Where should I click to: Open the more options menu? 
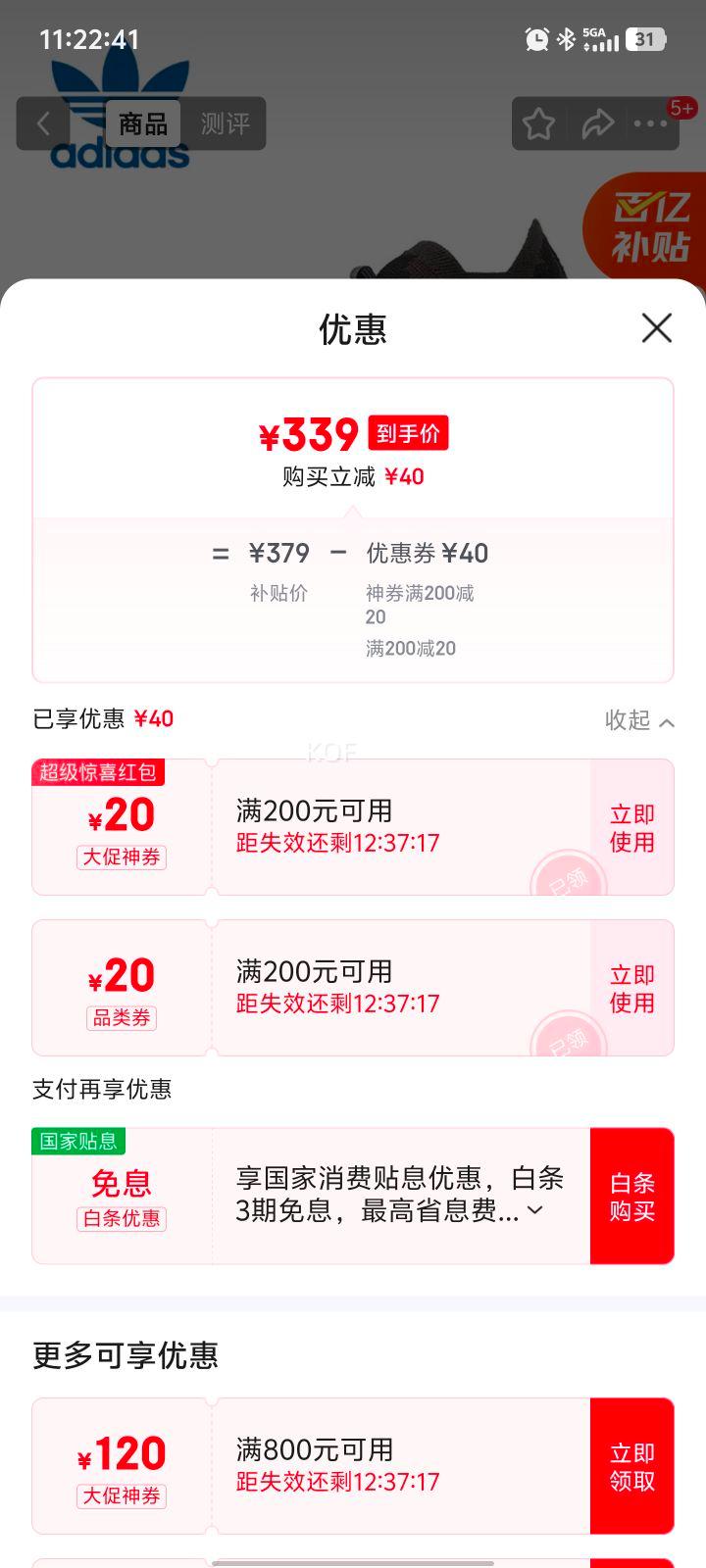tap(650, 124)
